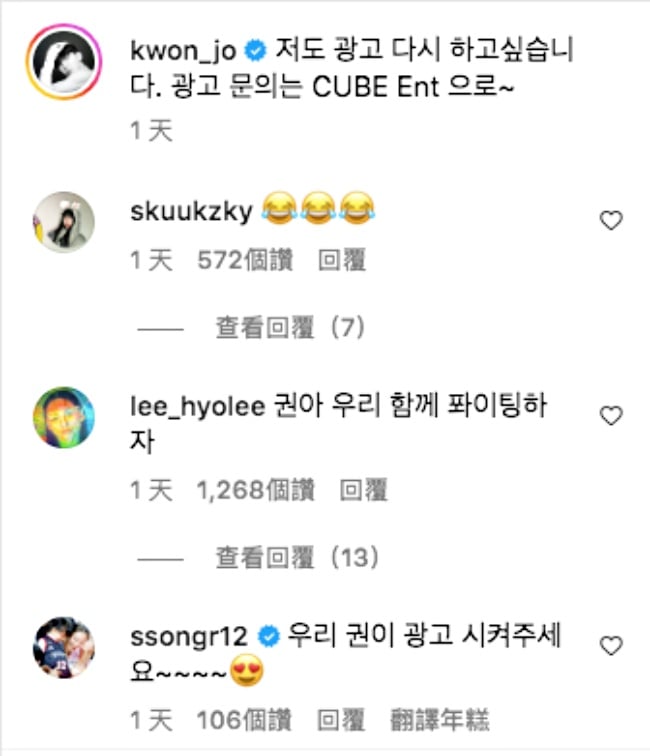Go to the skuukzky username link

pyautogui.click(x=190, y=209)
